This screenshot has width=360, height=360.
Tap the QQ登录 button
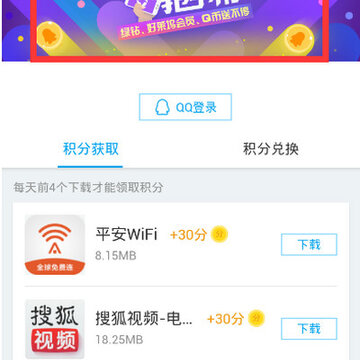click(x=185, y=107)
